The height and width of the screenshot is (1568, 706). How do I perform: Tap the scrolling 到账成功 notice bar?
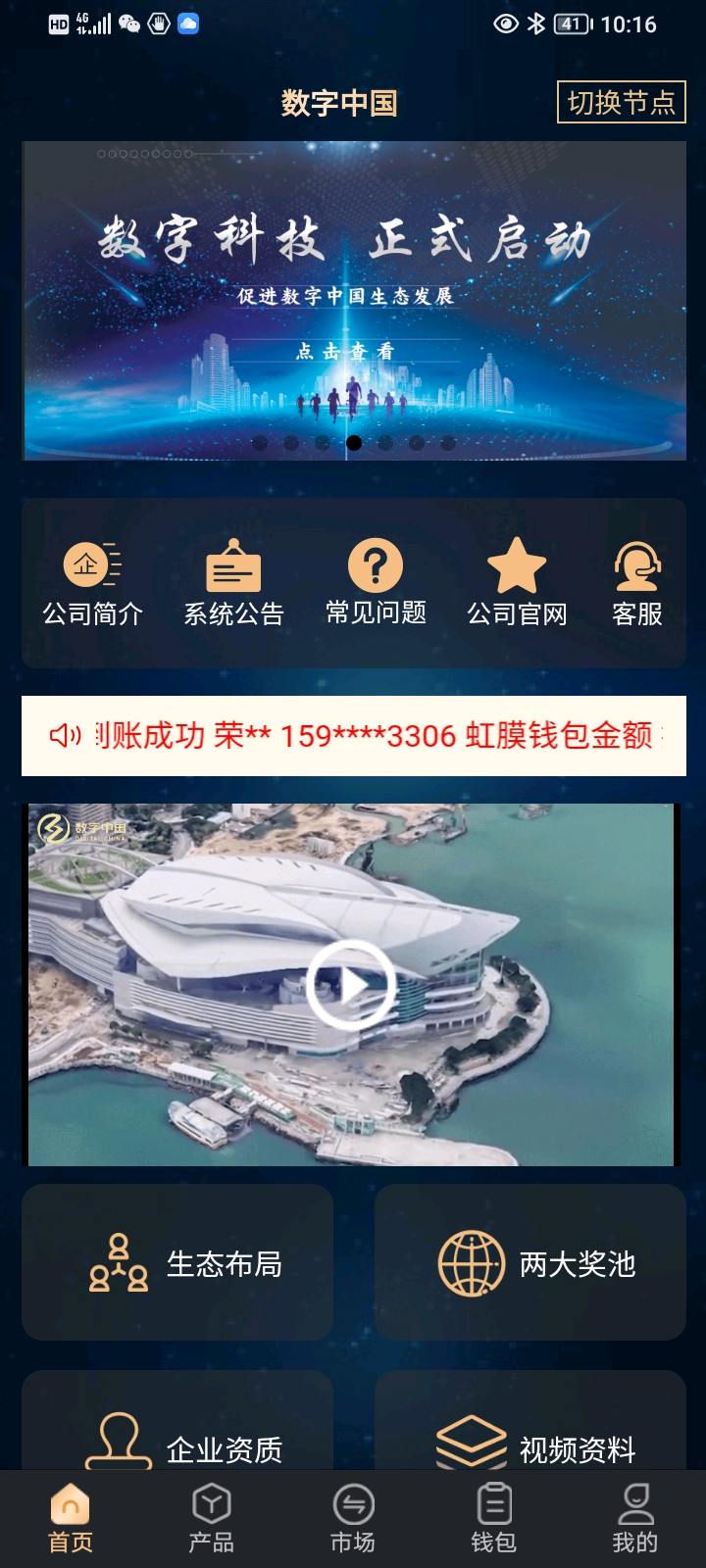(353, 735)
